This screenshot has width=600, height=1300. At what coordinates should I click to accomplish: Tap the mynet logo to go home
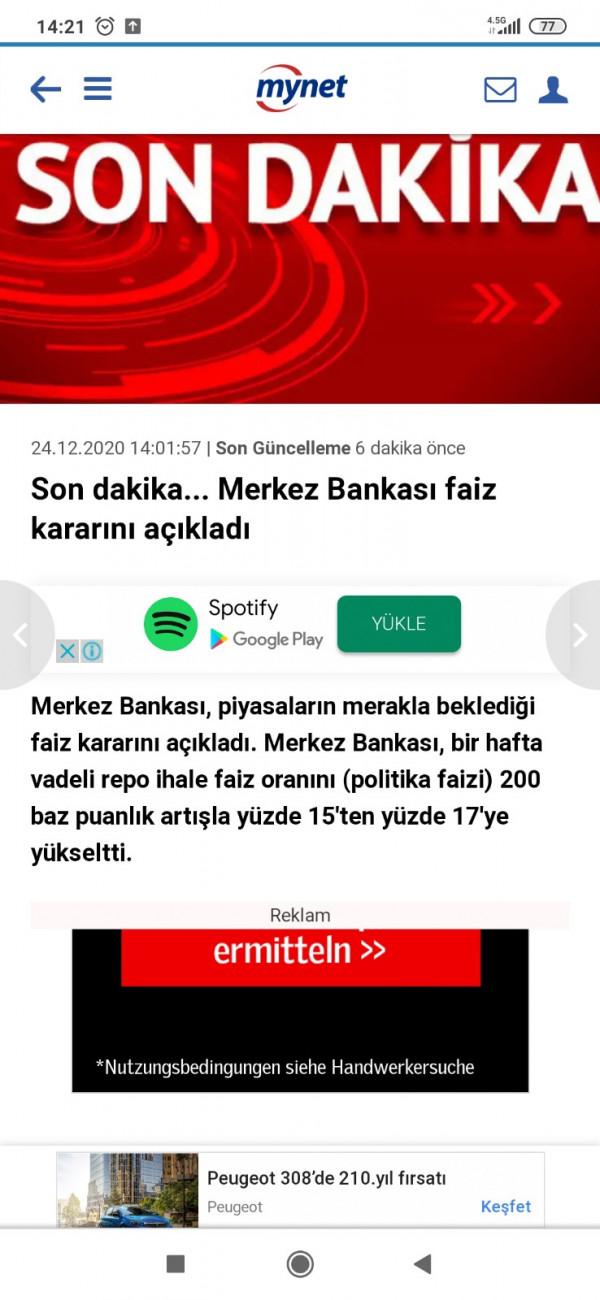tap(301, 88)
